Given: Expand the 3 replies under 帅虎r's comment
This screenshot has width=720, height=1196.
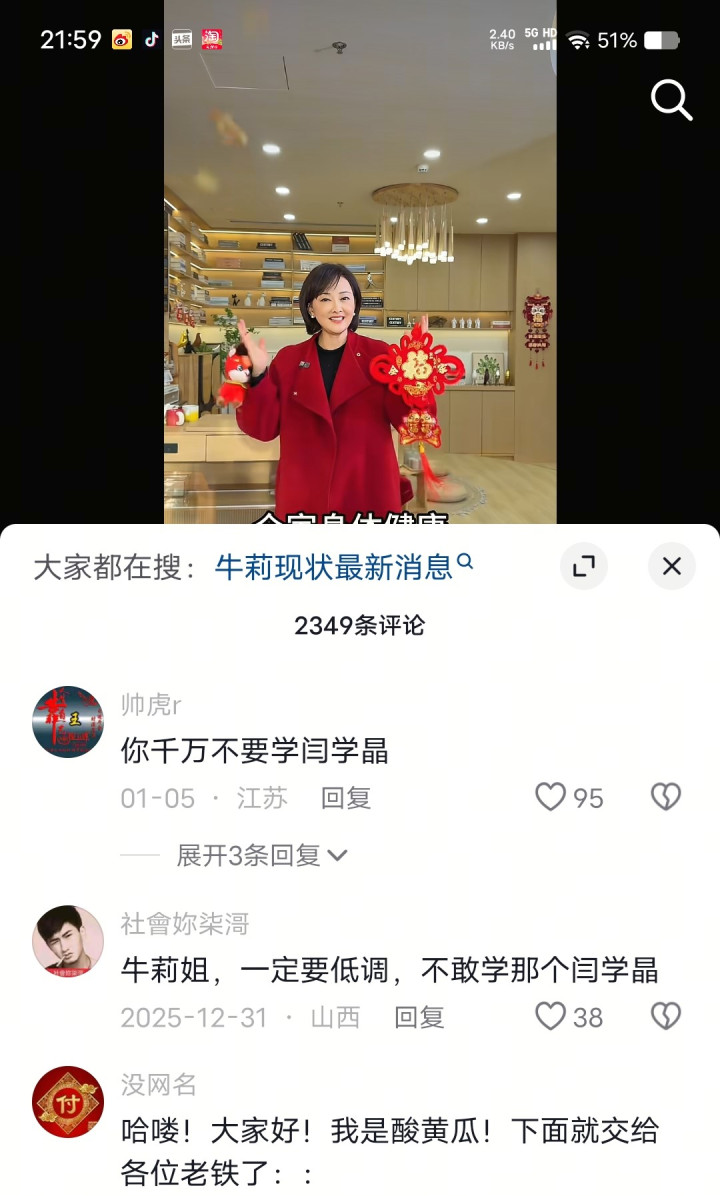Looking at the screenshot, I should (x=262, y=855).
